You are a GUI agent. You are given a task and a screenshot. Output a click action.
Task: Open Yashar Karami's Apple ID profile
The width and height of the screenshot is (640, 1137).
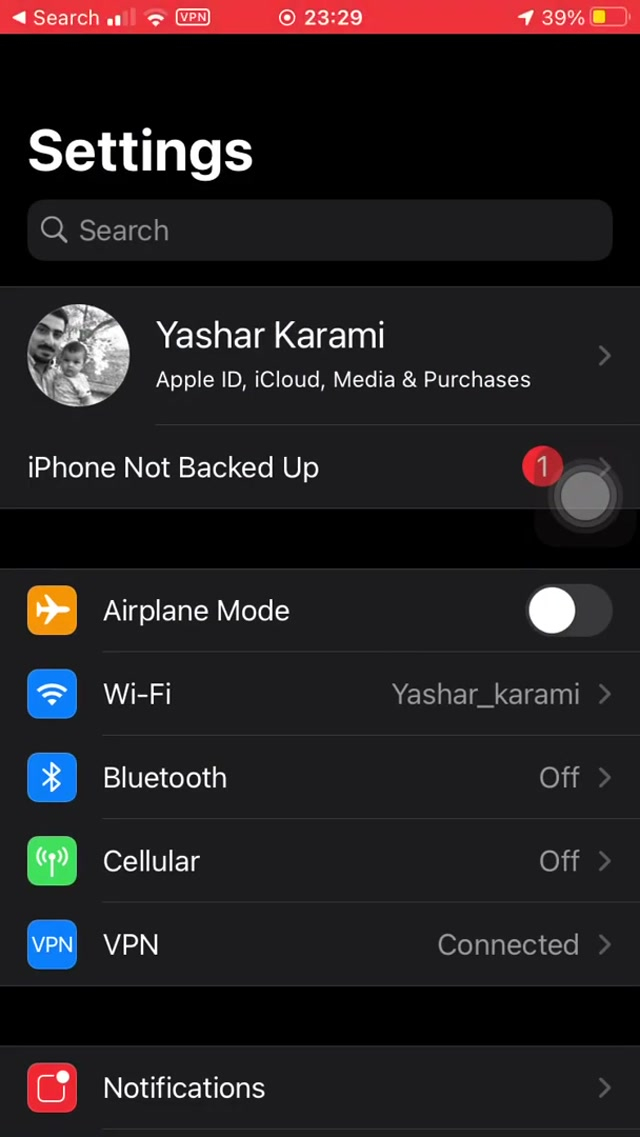coord(320,355)
